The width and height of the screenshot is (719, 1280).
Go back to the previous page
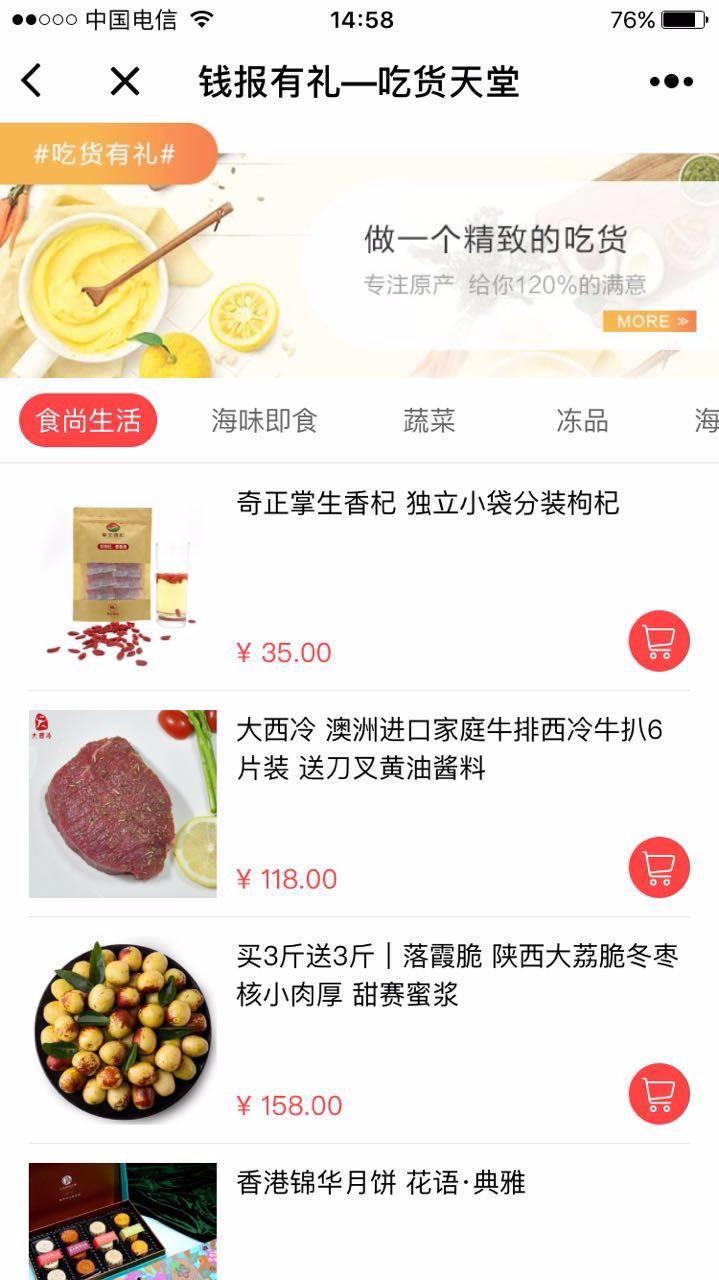point(32,81)
